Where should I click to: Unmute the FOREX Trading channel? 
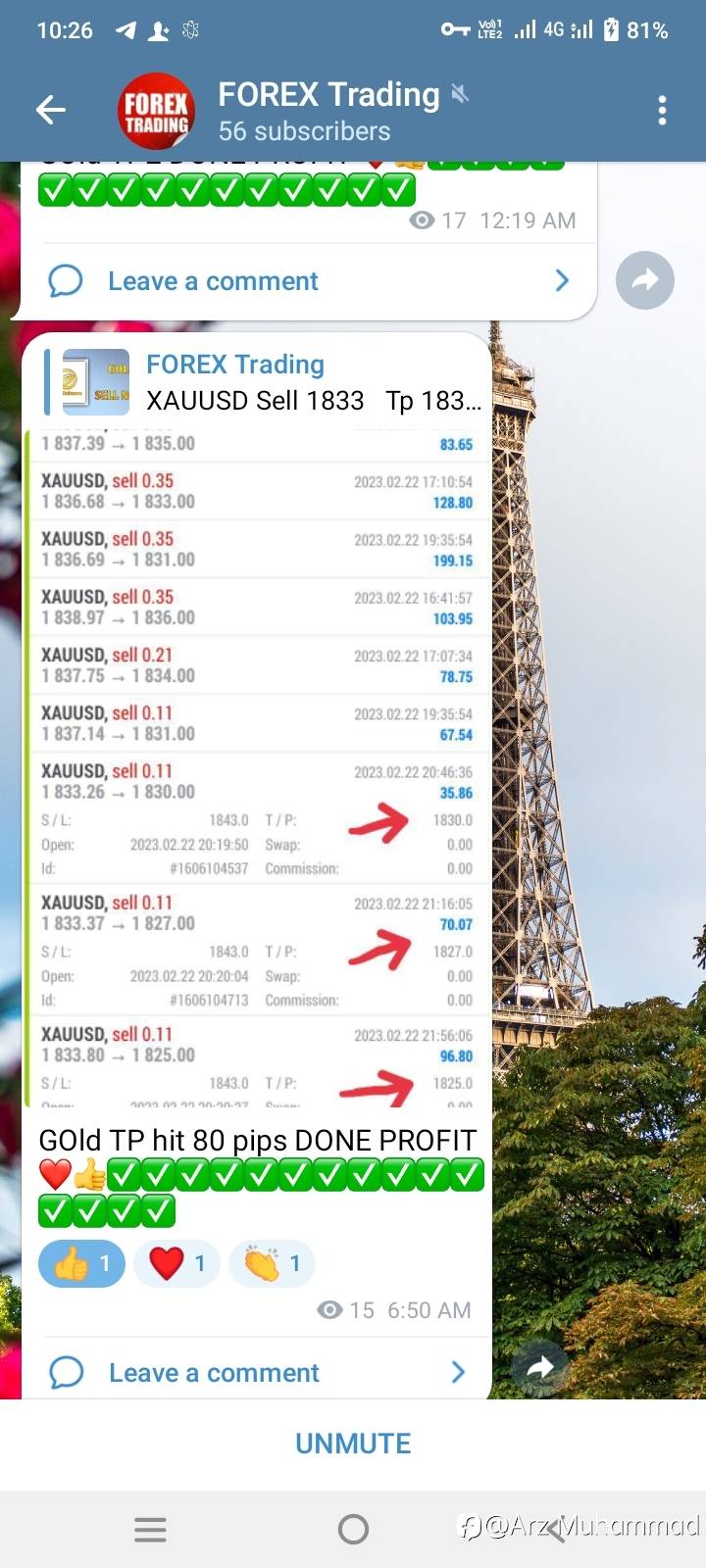click(353, 1444)
